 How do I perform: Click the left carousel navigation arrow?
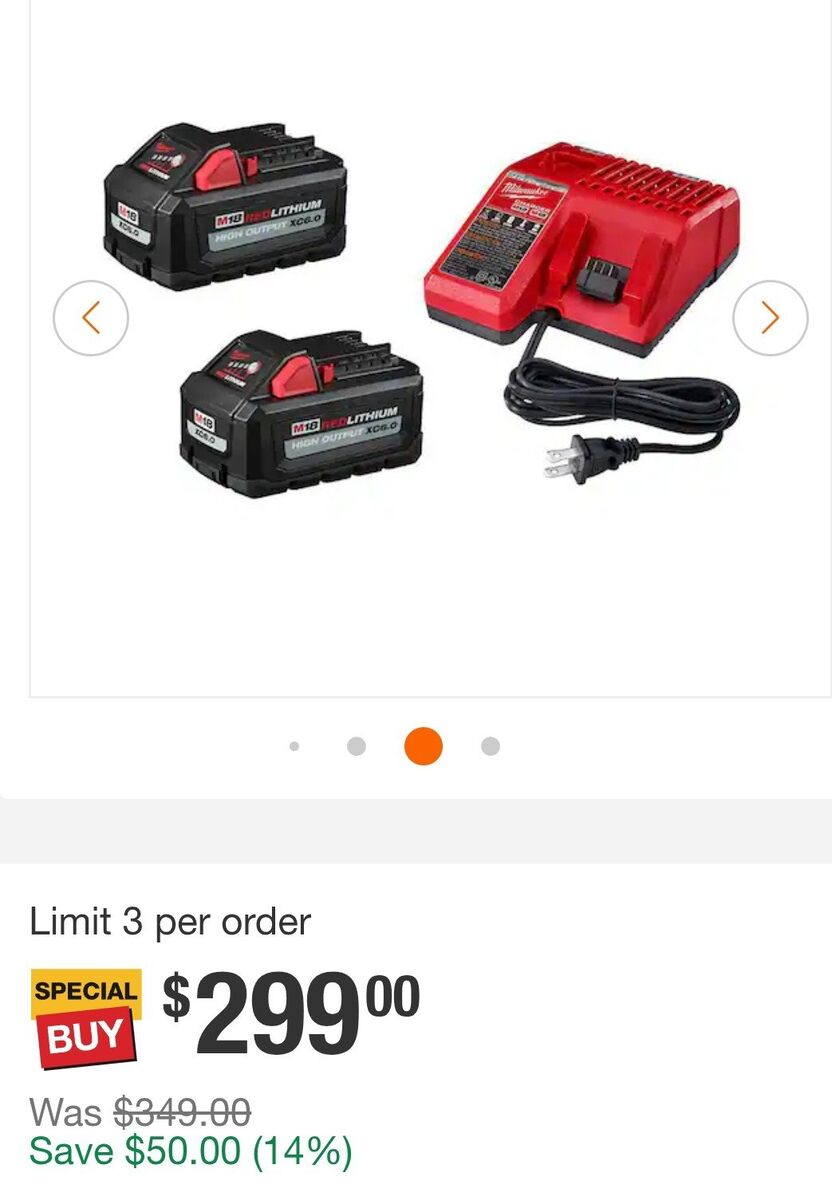pyautogui.click(x=92, y=317)
